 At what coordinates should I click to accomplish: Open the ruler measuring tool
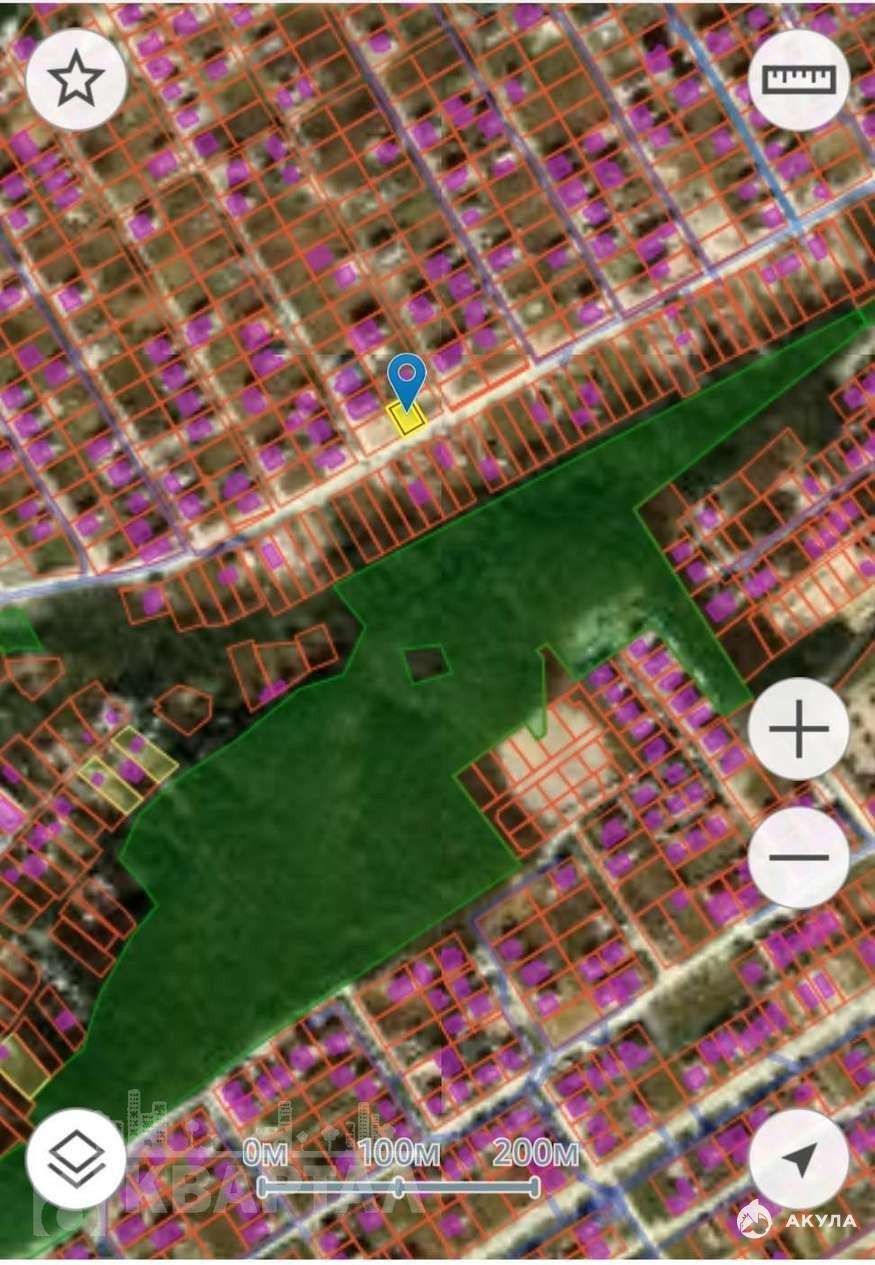click(x=798, y=80)
